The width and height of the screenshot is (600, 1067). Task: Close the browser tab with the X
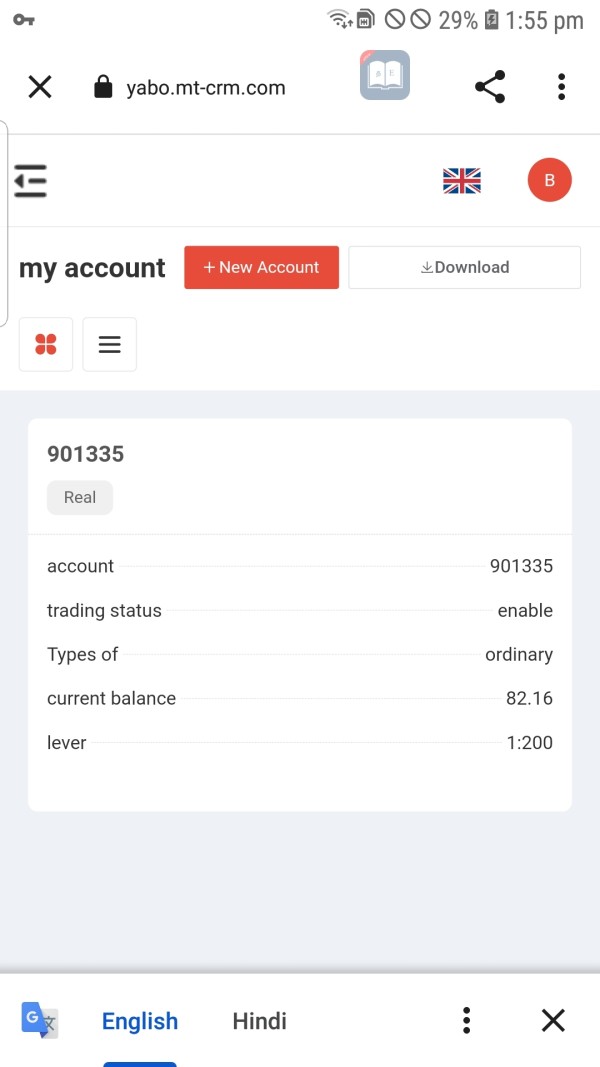(40, 87)
